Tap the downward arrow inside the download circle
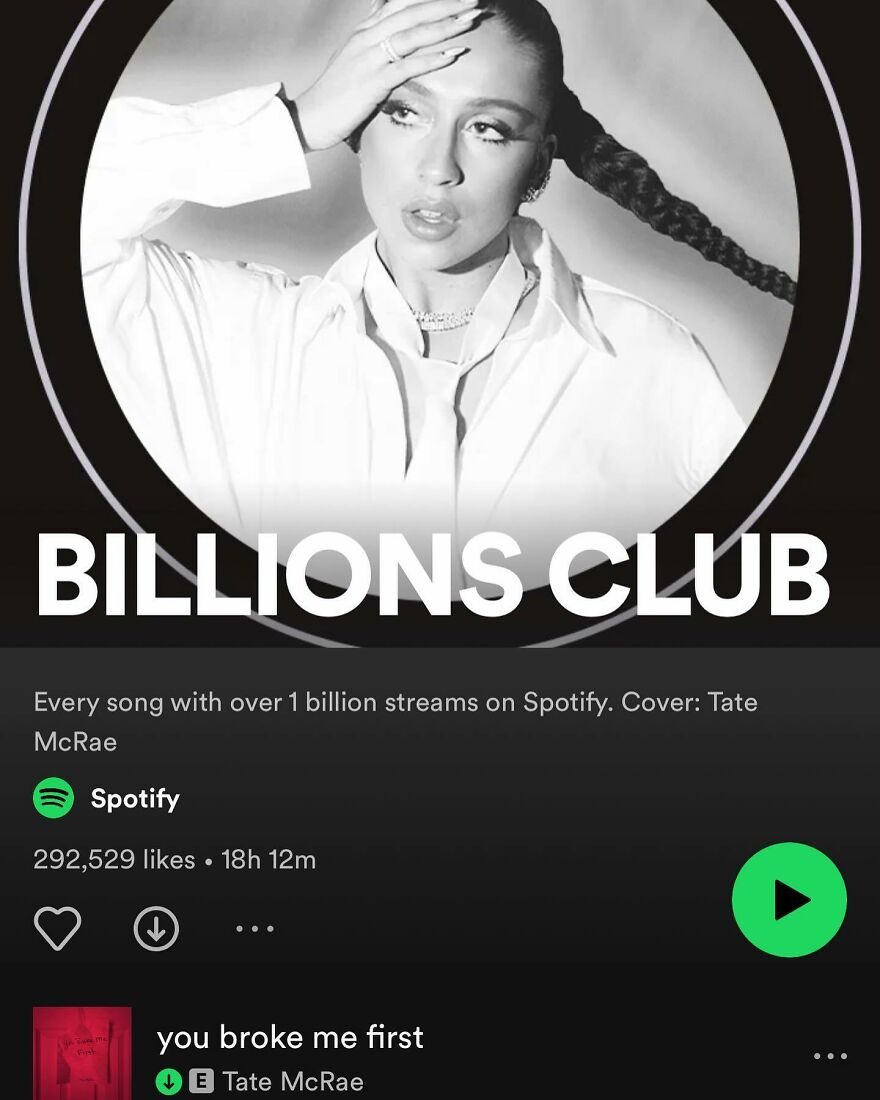The height and width of the screenshot is (1100, 880). 156,928
